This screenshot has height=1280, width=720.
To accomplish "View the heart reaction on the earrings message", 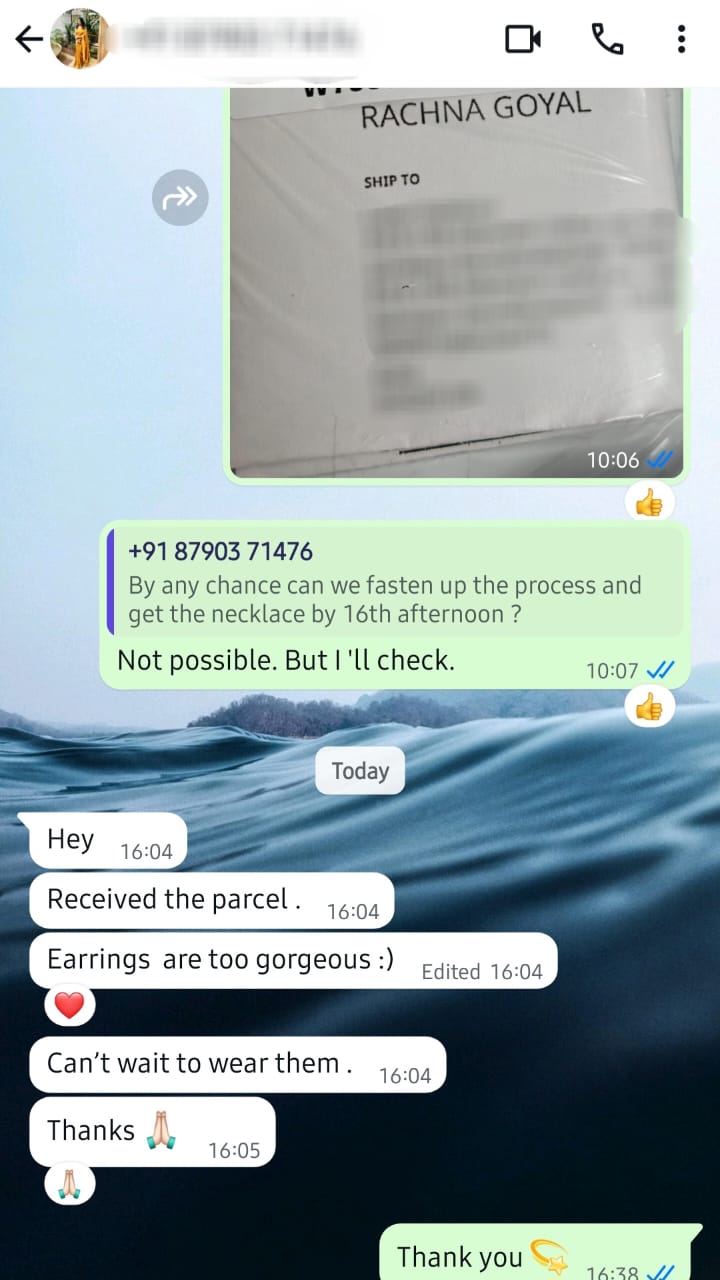I will coord(69,1006).
